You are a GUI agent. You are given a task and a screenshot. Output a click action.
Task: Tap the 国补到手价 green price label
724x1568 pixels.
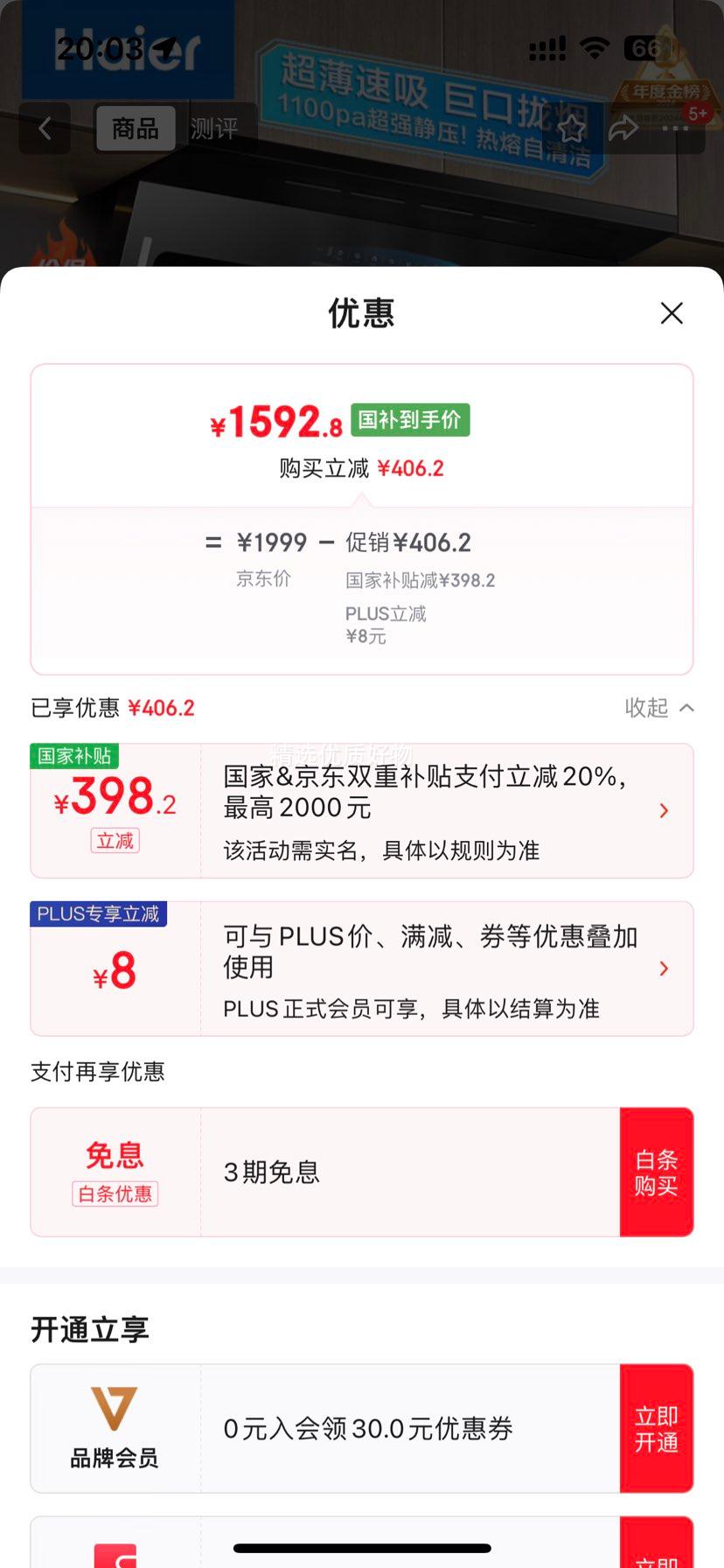[x=409, y=420]
